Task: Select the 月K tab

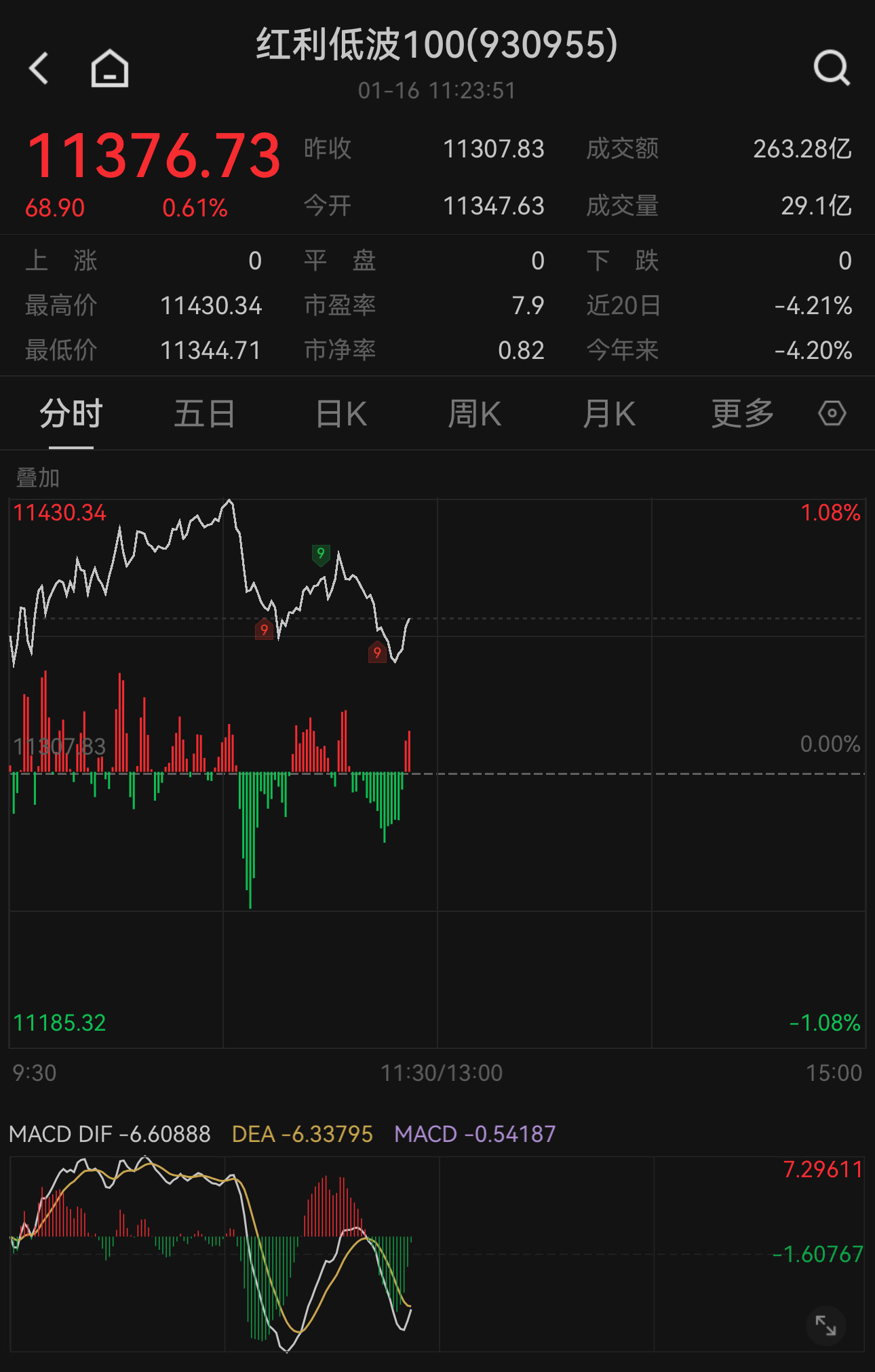Action: coord(609,413)
